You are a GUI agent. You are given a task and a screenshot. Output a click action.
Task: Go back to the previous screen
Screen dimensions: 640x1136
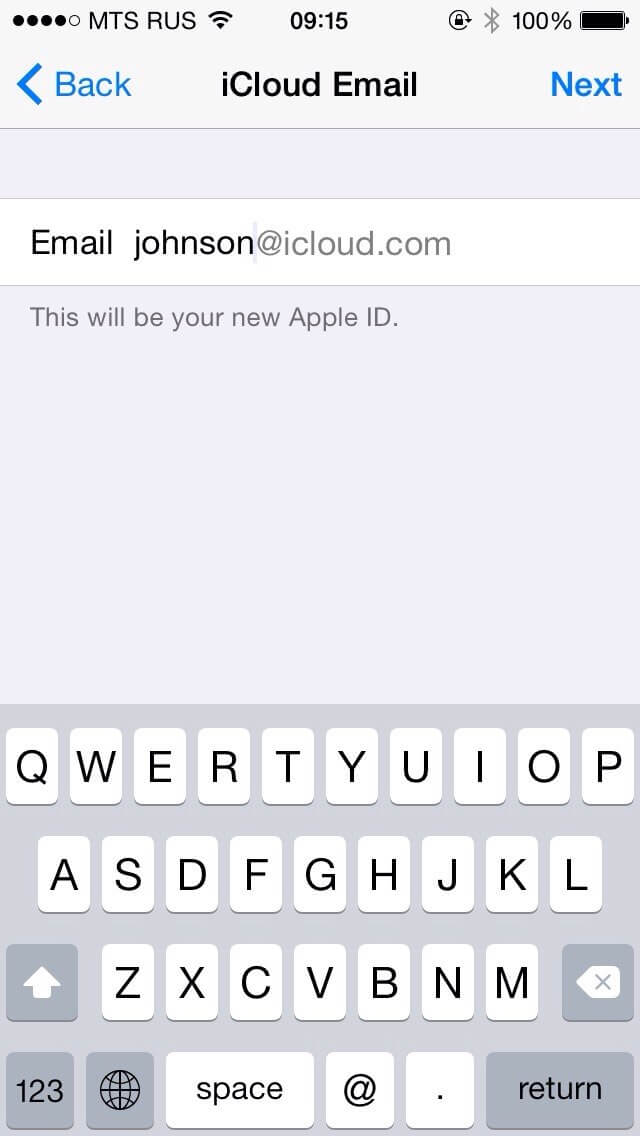(x=73, y=85)
